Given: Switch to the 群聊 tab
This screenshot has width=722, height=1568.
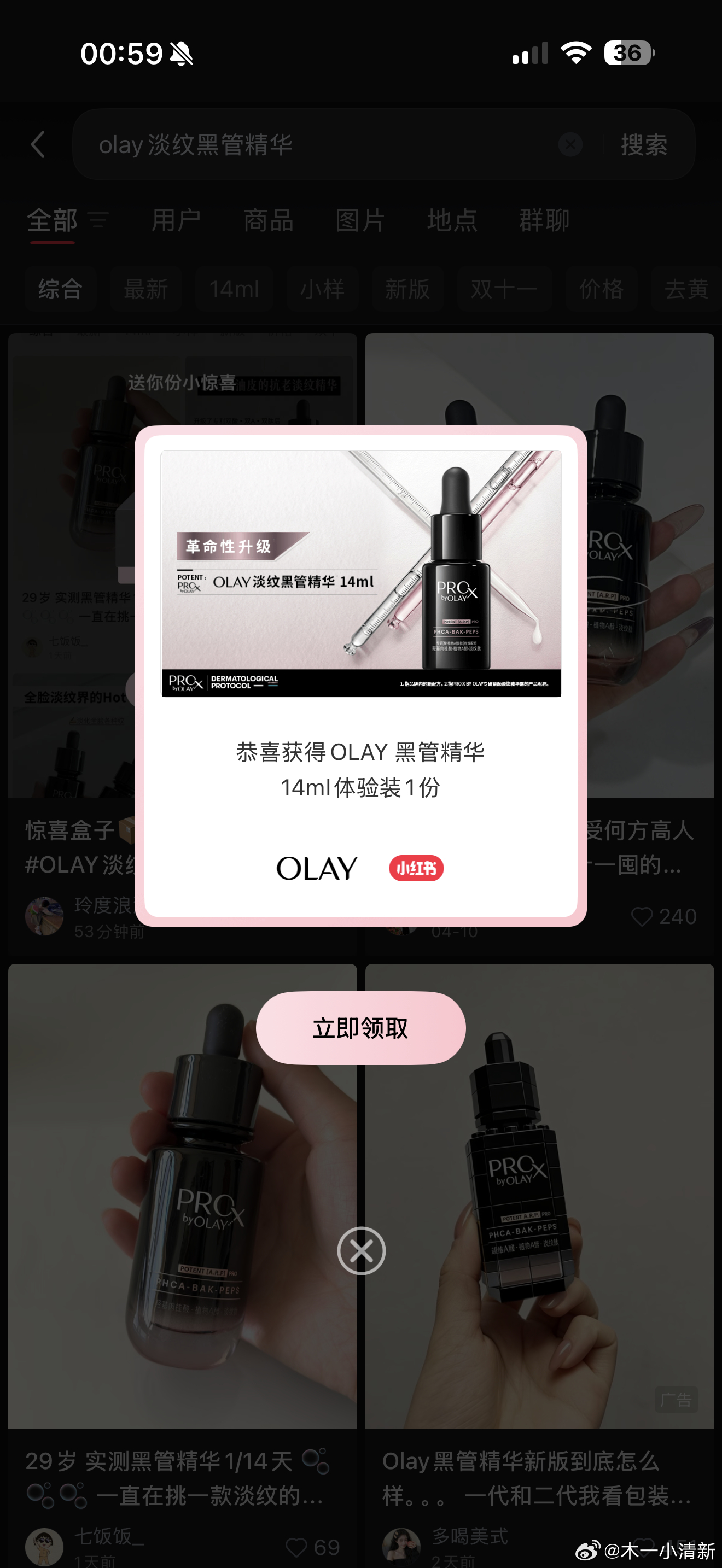Looking at the screenshot, I should pyautogui.click(x=544, y=220).
